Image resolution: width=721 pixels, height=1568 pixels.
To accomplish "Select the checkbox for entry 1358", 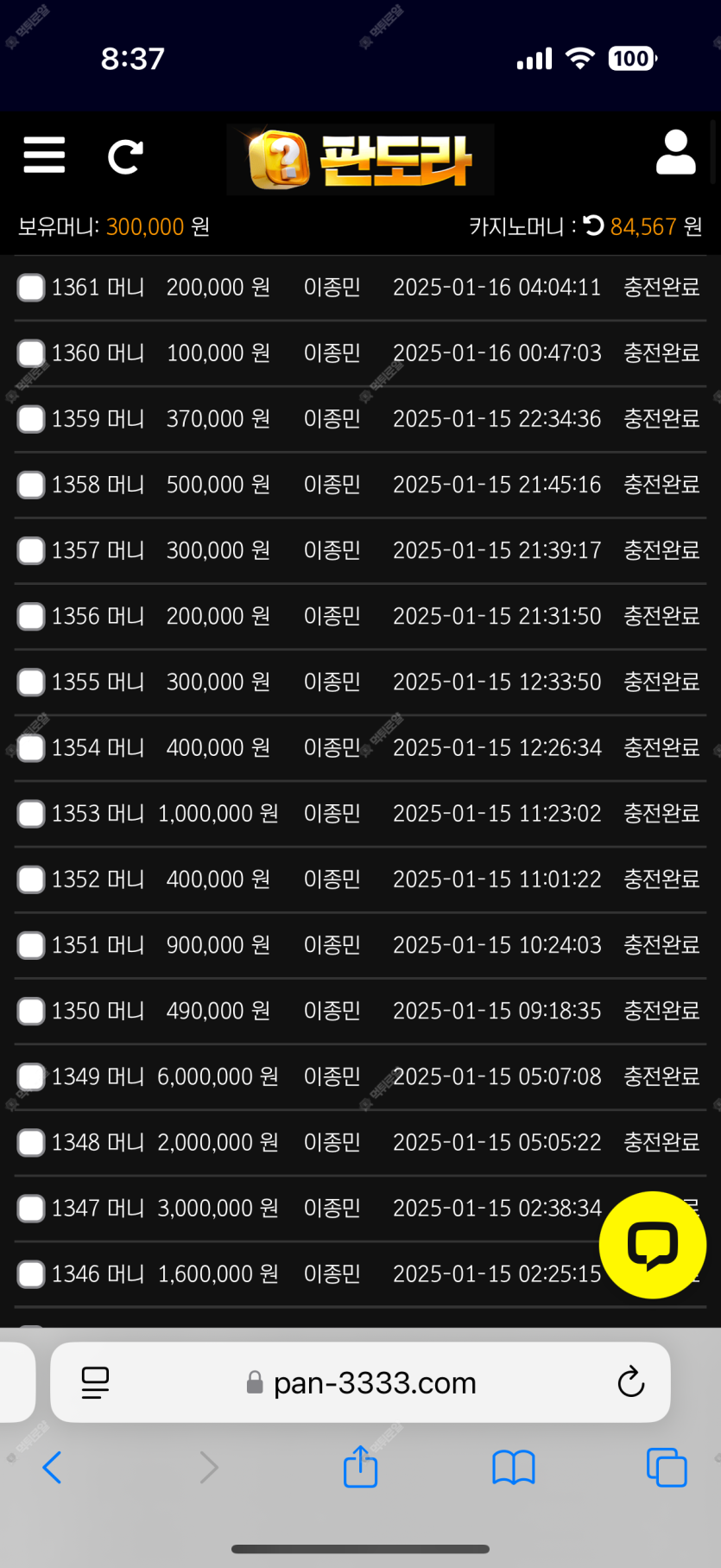I will pyautogui.click(x=31, y=485).
